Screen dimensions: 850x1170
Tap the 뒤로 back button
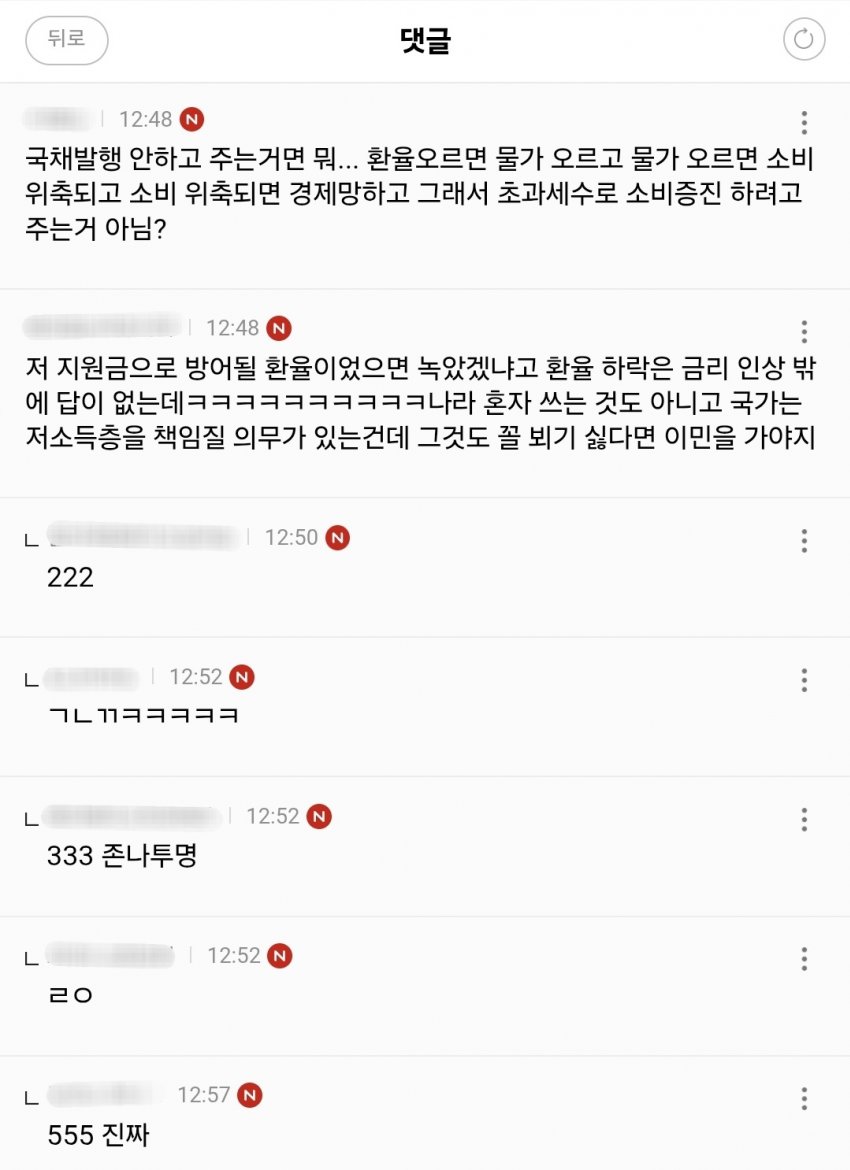click(66, 40)
